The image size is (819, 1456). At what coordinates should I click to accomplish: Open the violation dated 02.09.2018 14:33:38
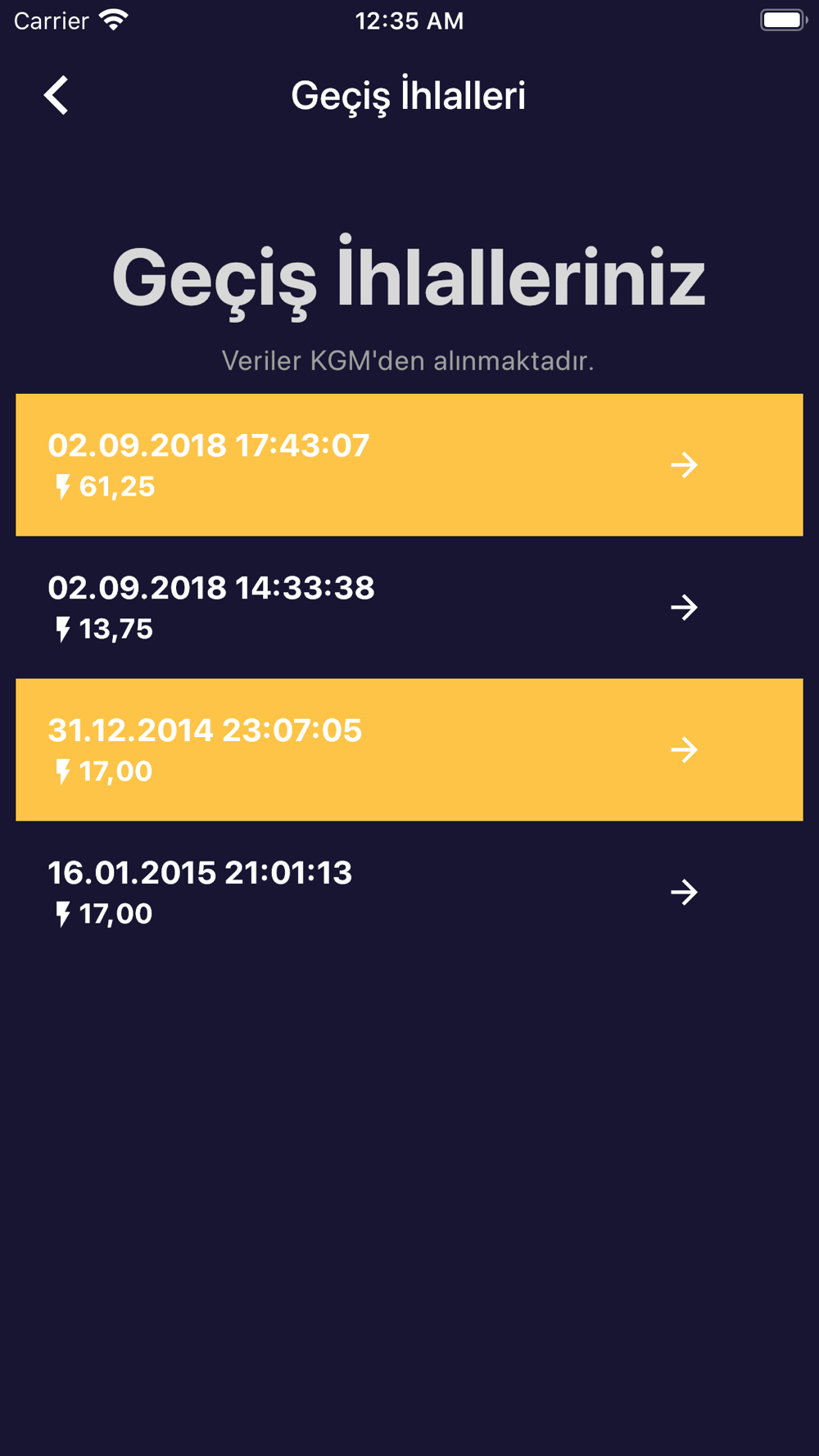(409, 608)
